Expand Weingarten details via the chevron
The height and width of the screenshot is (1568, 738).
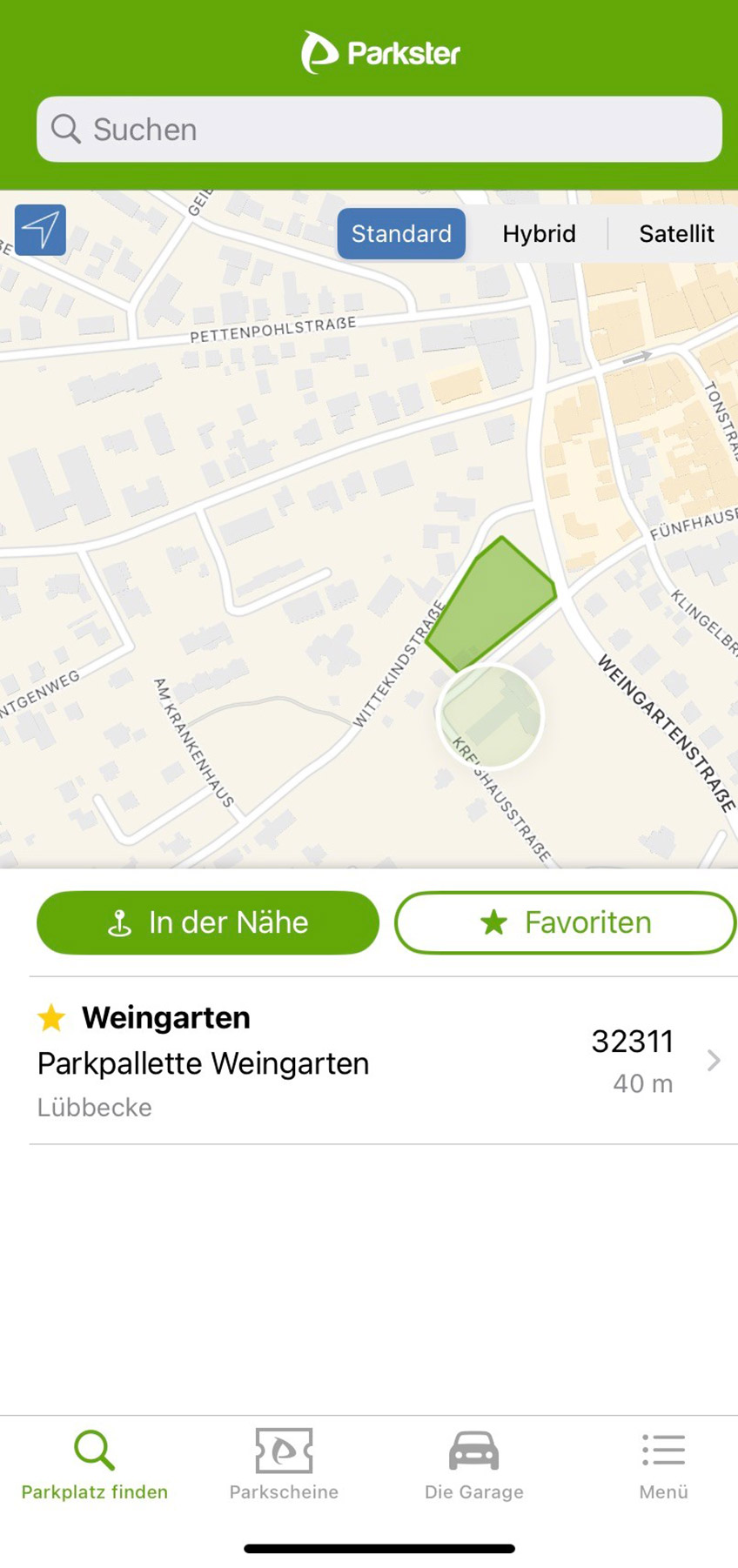click(714, 1061)
